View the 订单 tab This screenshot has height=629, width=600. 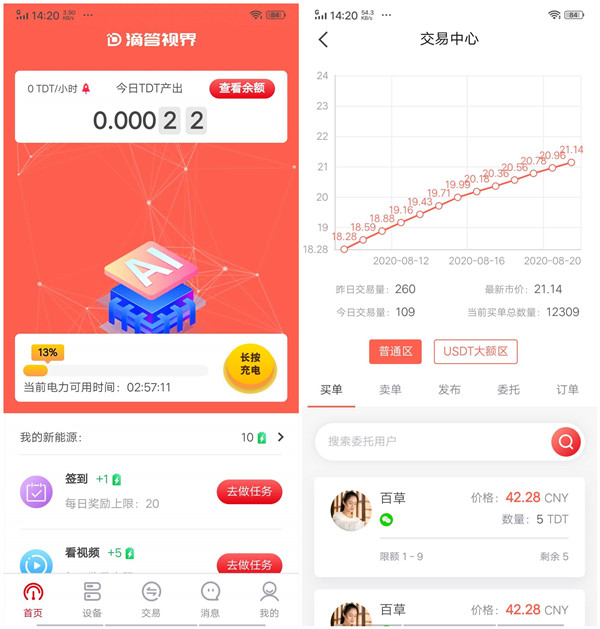tap(567, 390)
